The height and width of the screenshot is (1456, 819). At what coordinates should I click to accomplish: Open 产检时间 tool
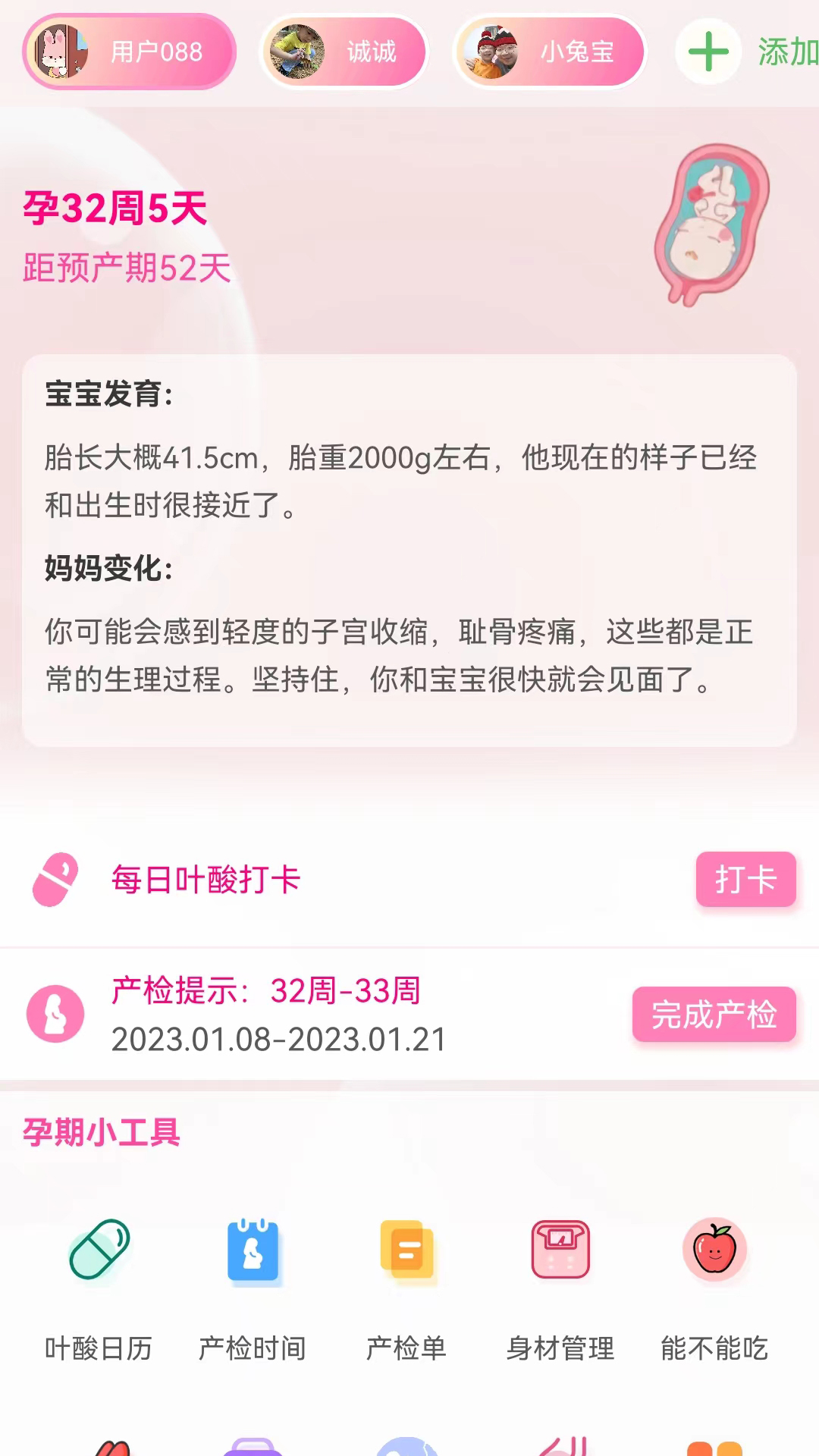coord(253,1286)
